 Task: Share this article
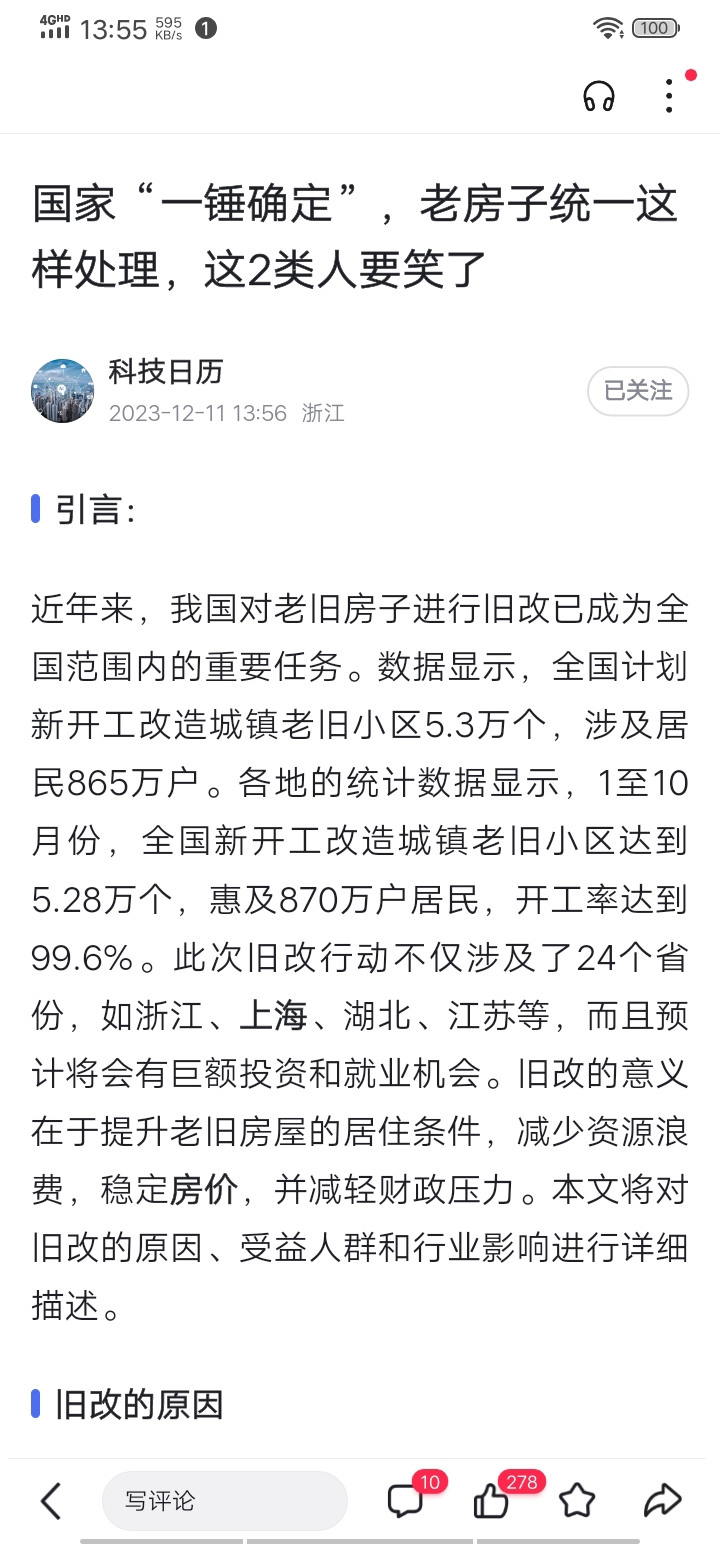pos(662,1500)
